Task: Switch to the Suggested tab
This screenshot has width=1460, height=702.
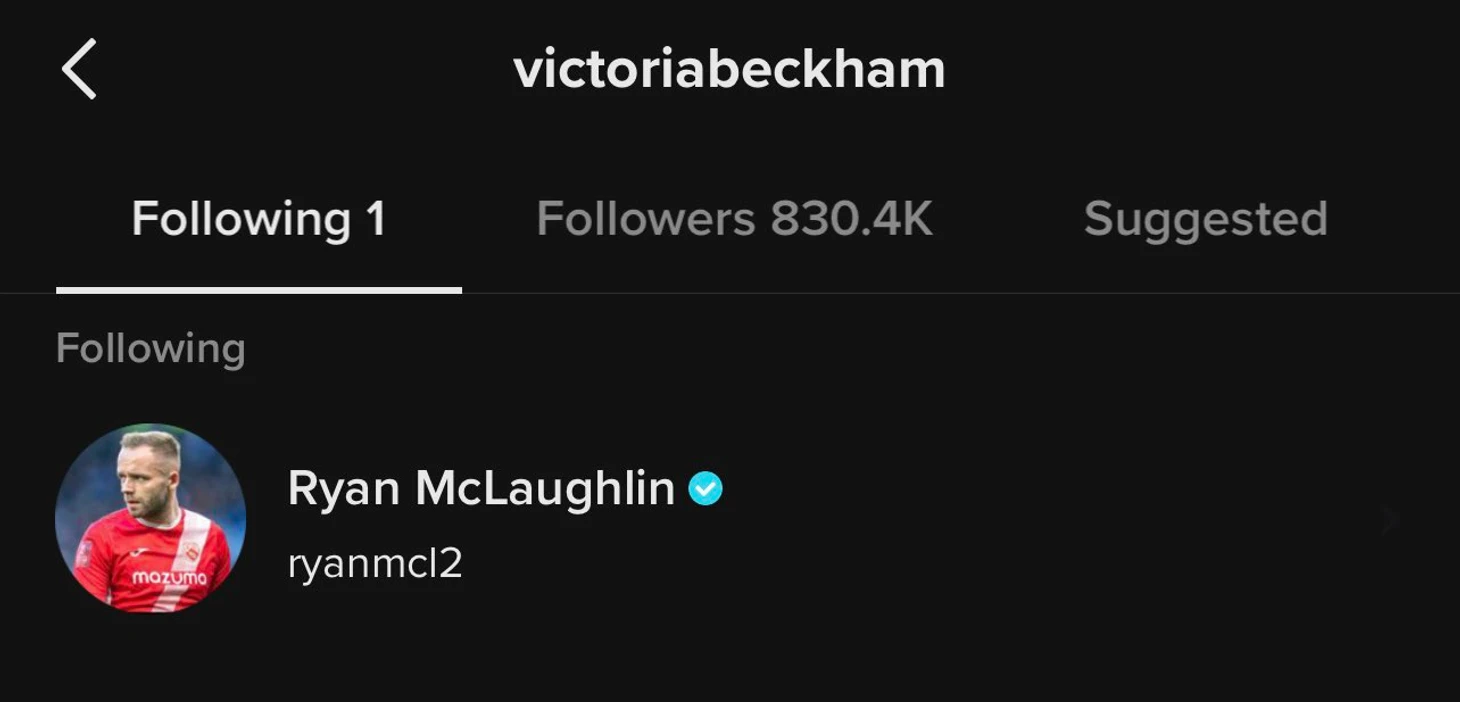Action: pos(1205,219)
